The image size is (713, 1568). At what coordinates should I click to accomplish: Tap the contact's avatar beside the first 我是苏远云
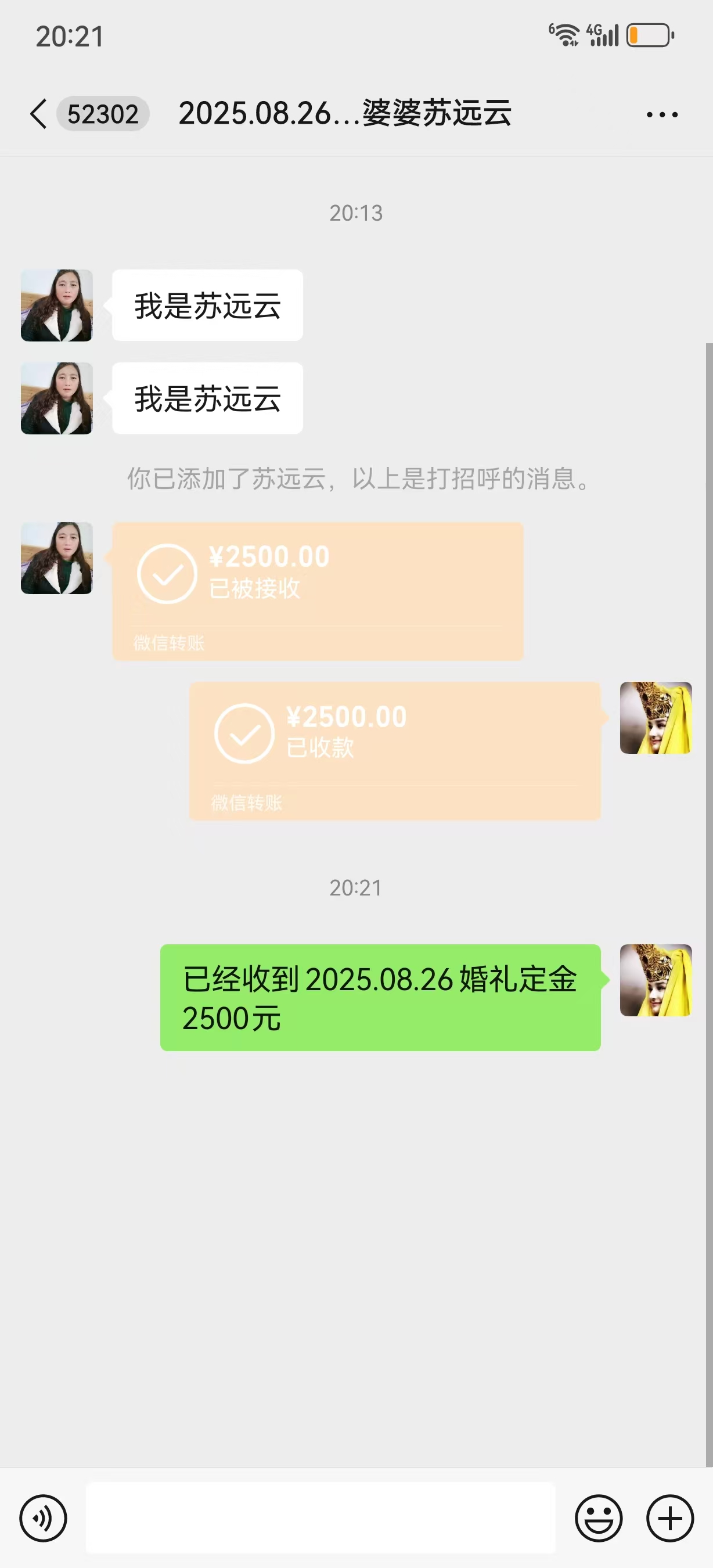pyautogui.click(x=56, y=305)
